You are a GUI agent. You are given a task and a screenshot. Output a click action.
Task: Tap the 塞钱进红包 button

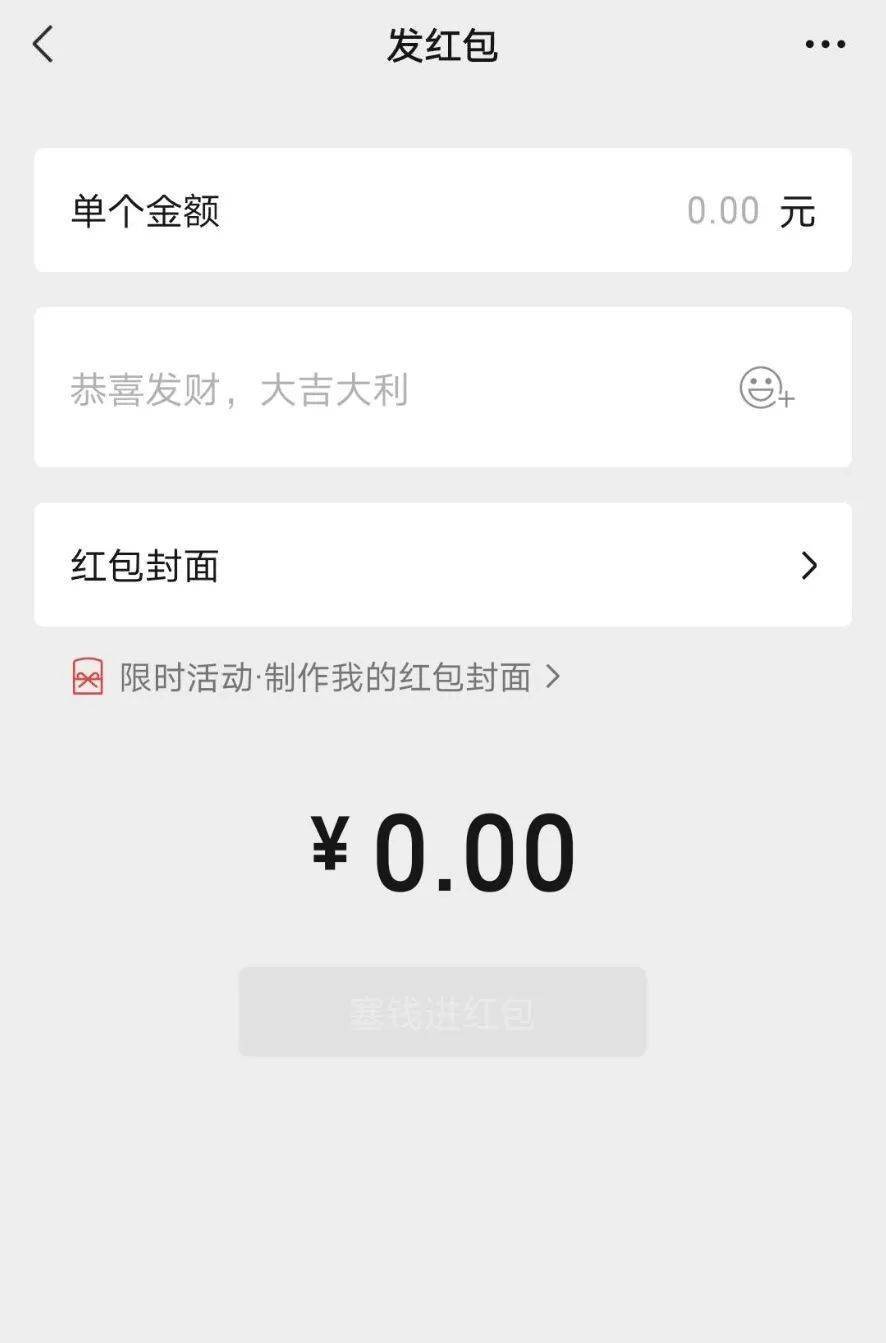[442, 1012]
